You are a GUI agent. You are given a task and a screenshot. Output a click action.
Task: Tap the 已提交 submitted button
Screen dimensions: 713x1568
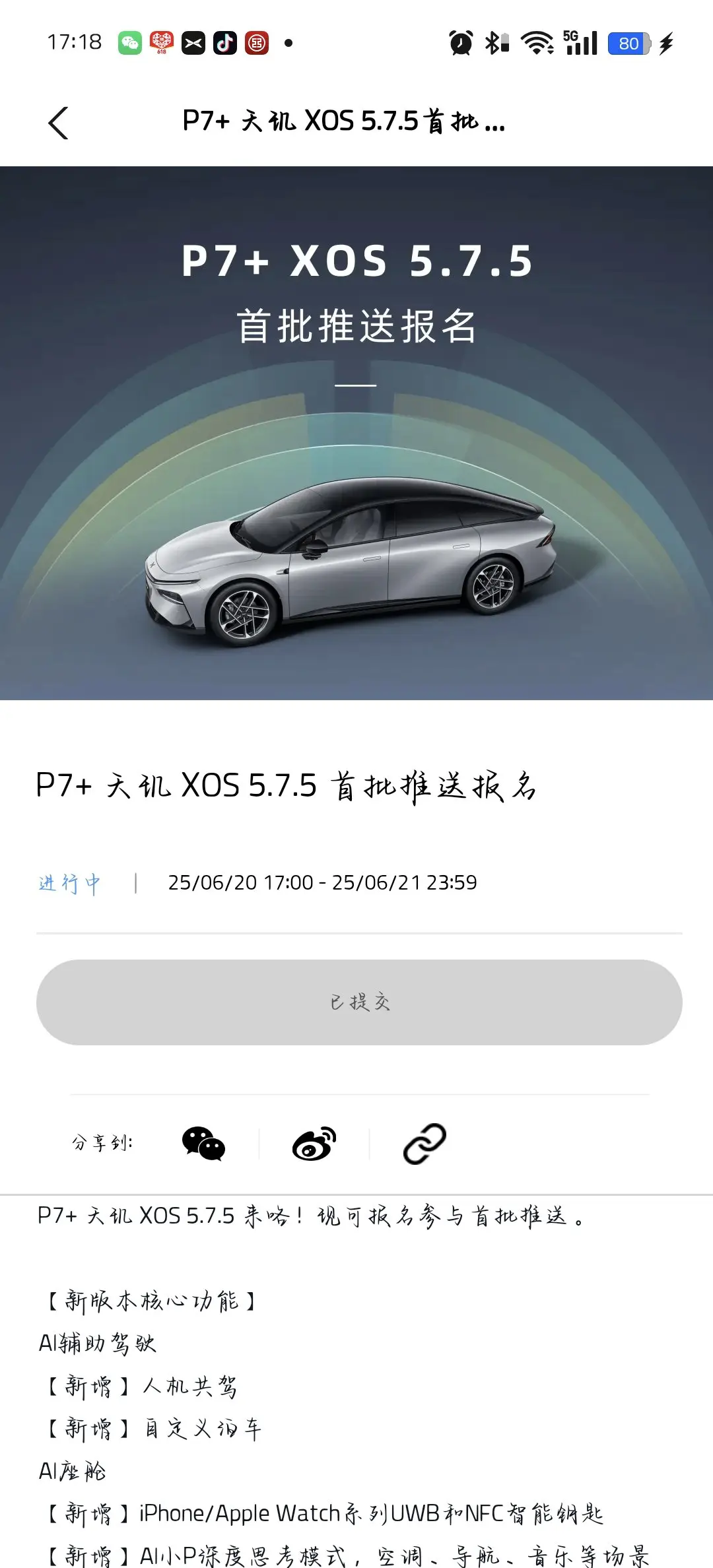359,1002
